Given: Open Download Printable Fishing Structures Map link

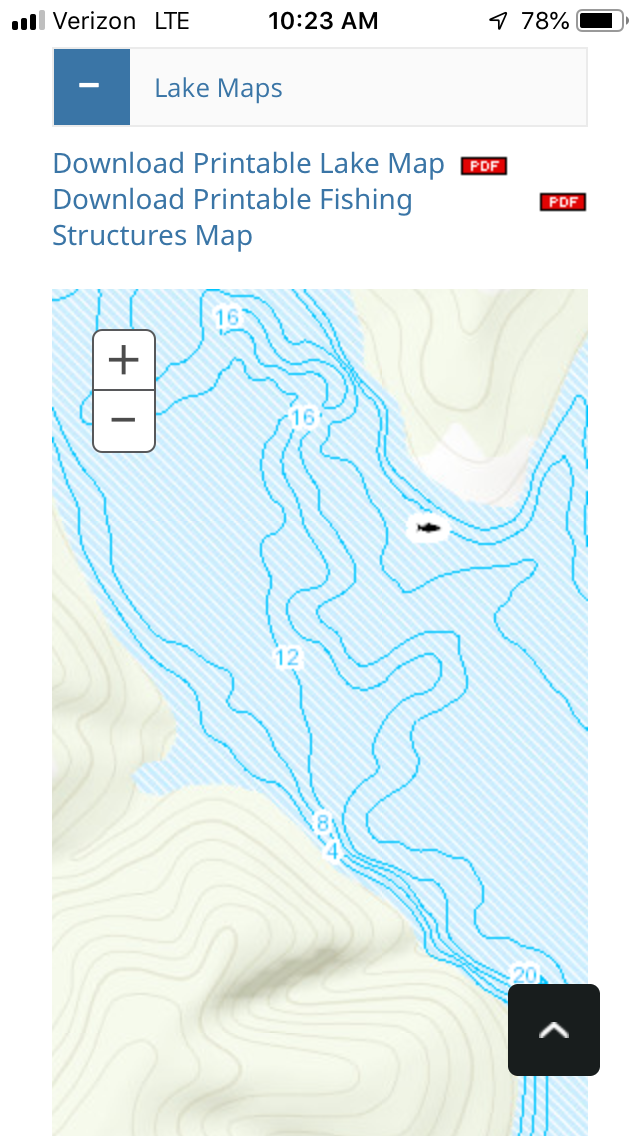Looking at the screenshot, I should click(x=232, y=217).
